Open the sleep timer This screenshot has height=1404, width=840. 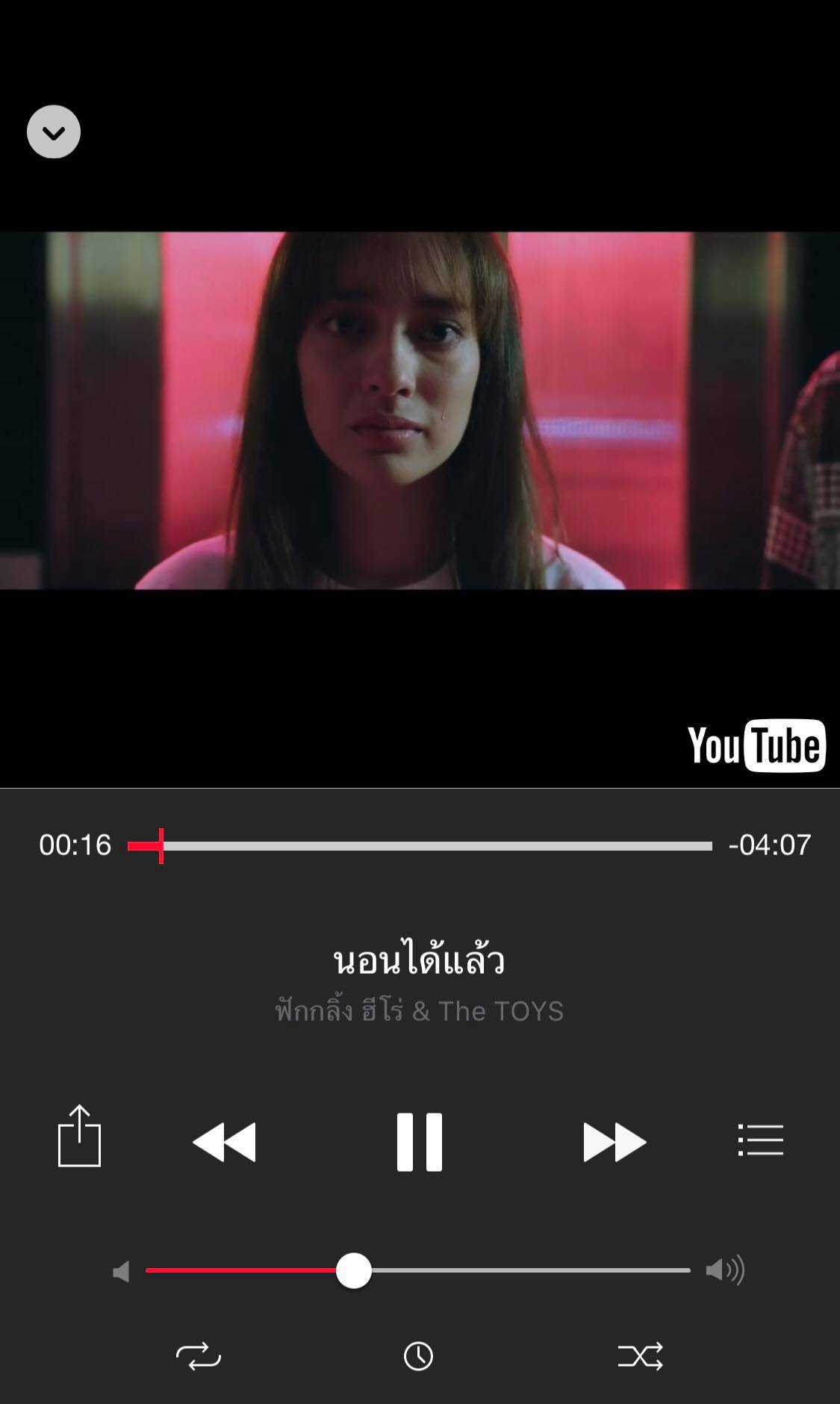pyautogui.click(x=418, y=1356)
